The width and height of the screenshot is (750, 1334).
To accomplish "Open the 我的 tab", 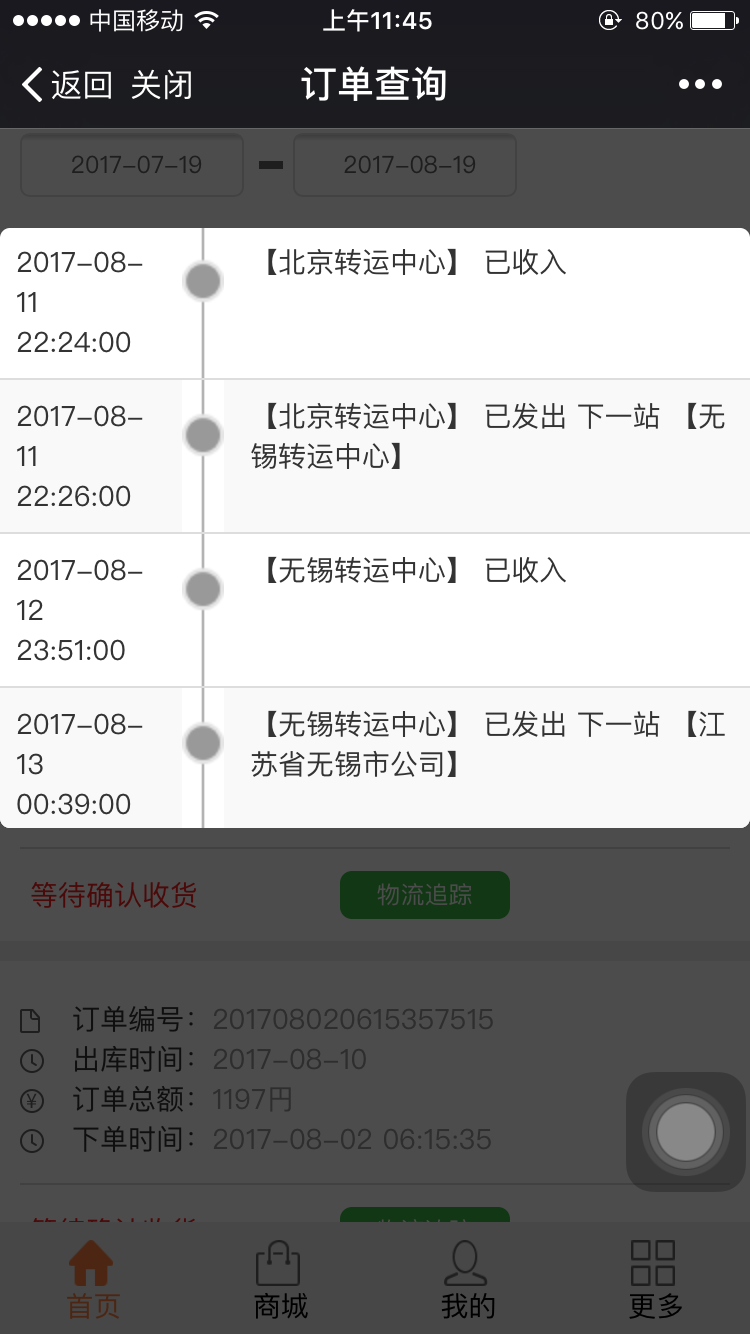I will (468, 1279).
